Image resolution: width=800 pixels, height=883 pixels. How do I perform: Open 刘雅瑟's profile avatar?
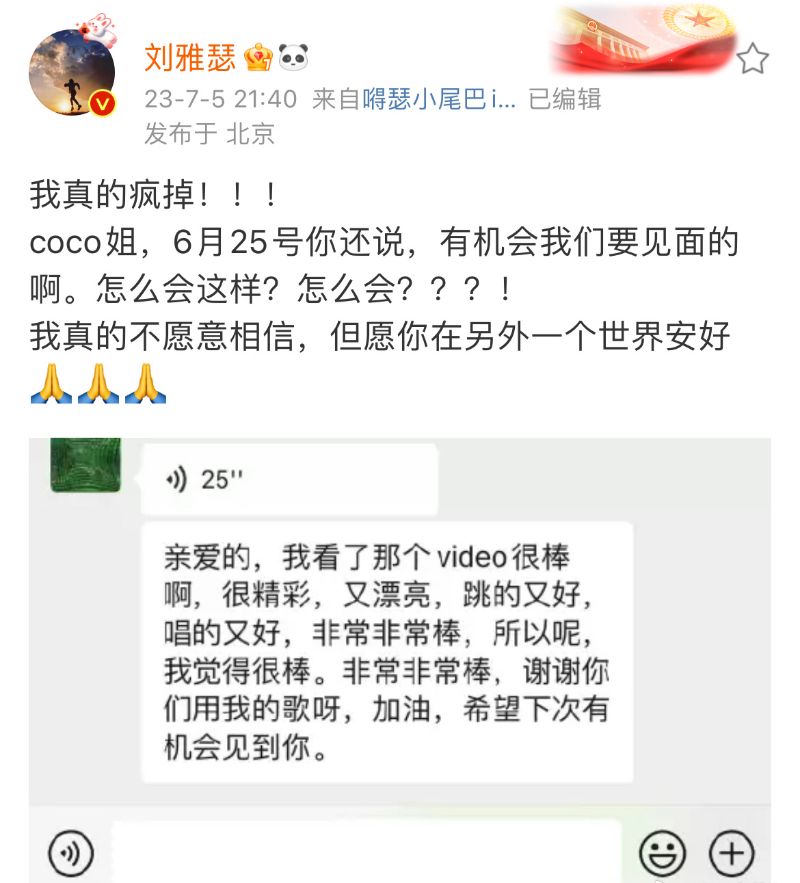coord(71,71)
